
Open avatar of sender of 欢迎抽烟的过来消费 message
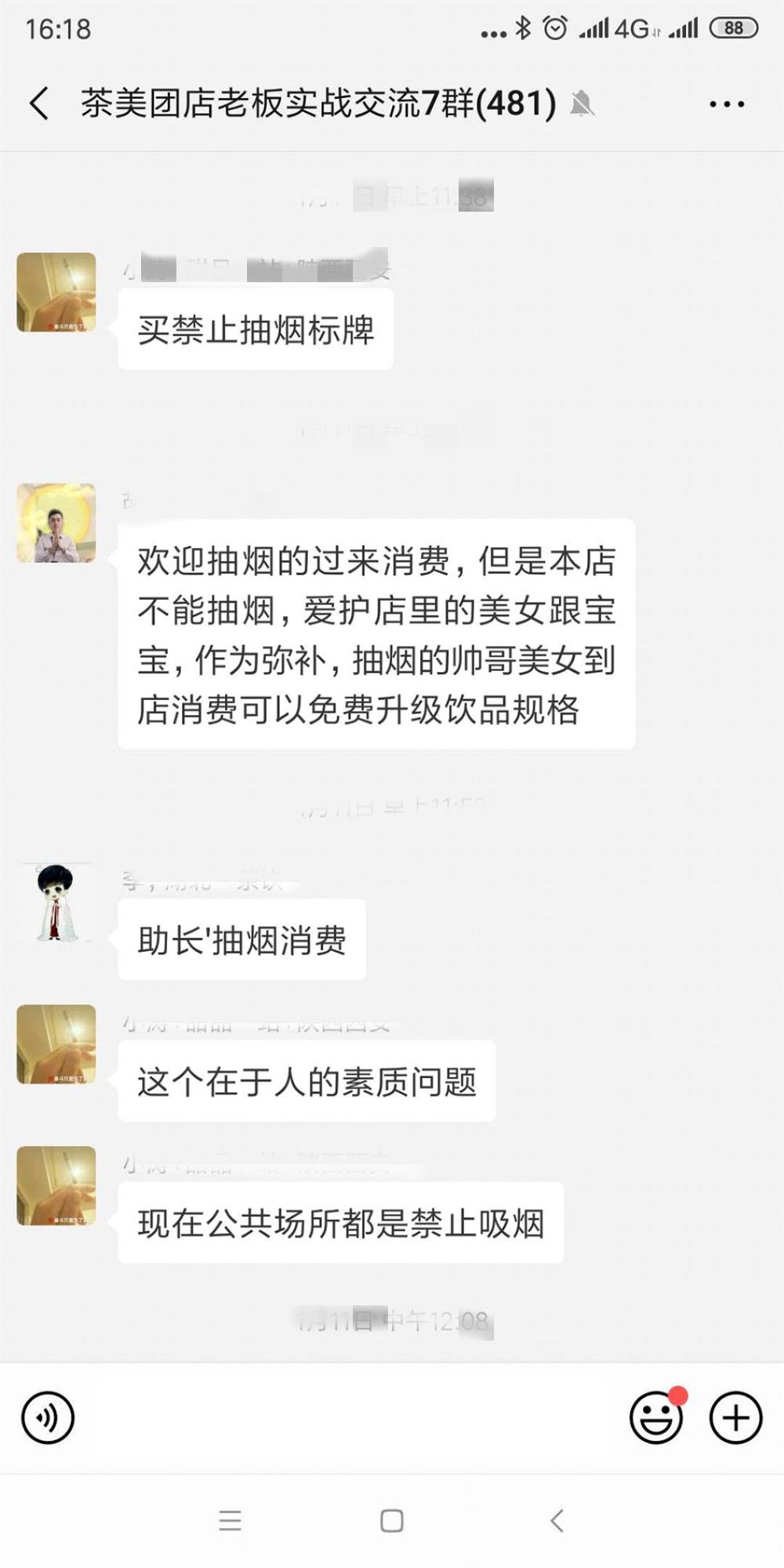click(x=56, y=523)
